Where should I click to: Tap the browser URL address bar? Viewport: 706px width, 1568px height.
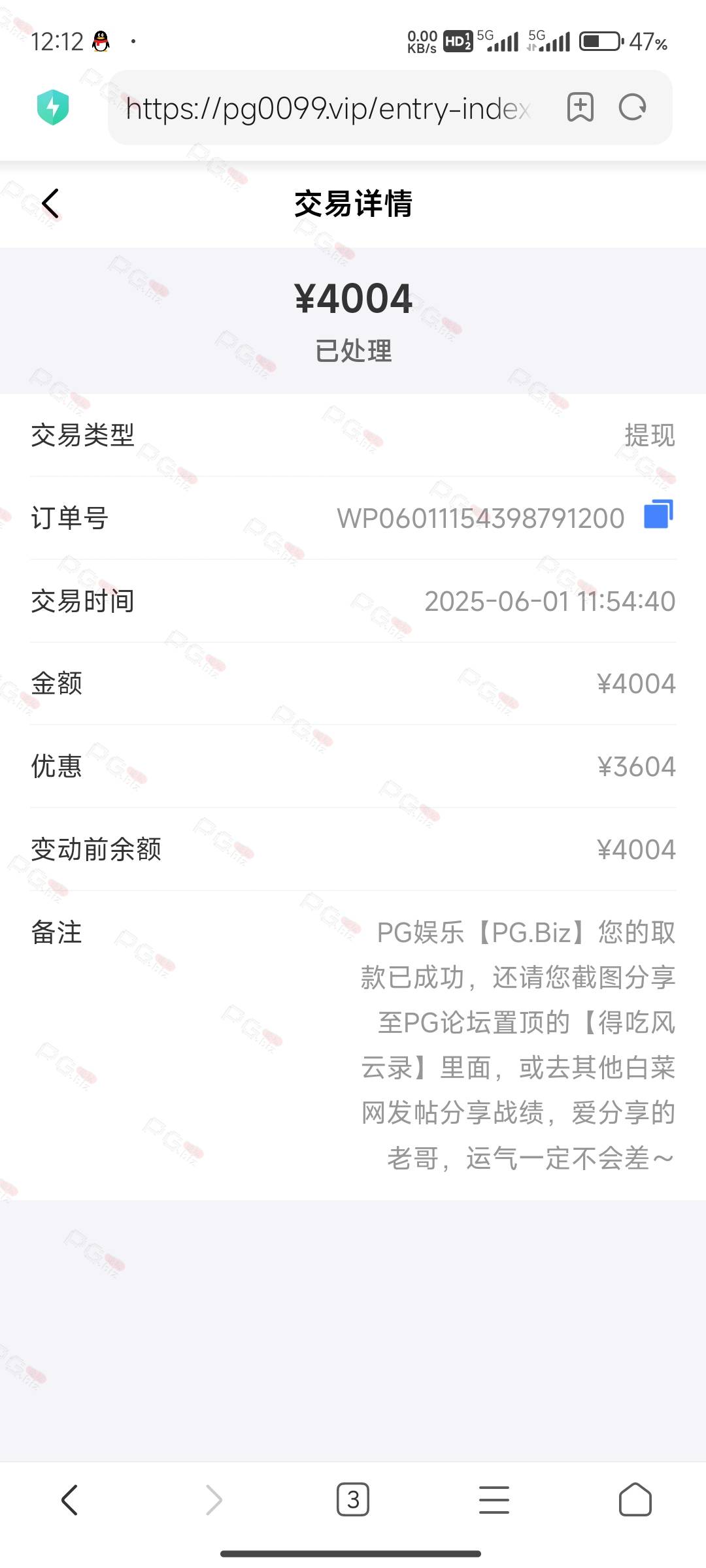click(328, 108)
